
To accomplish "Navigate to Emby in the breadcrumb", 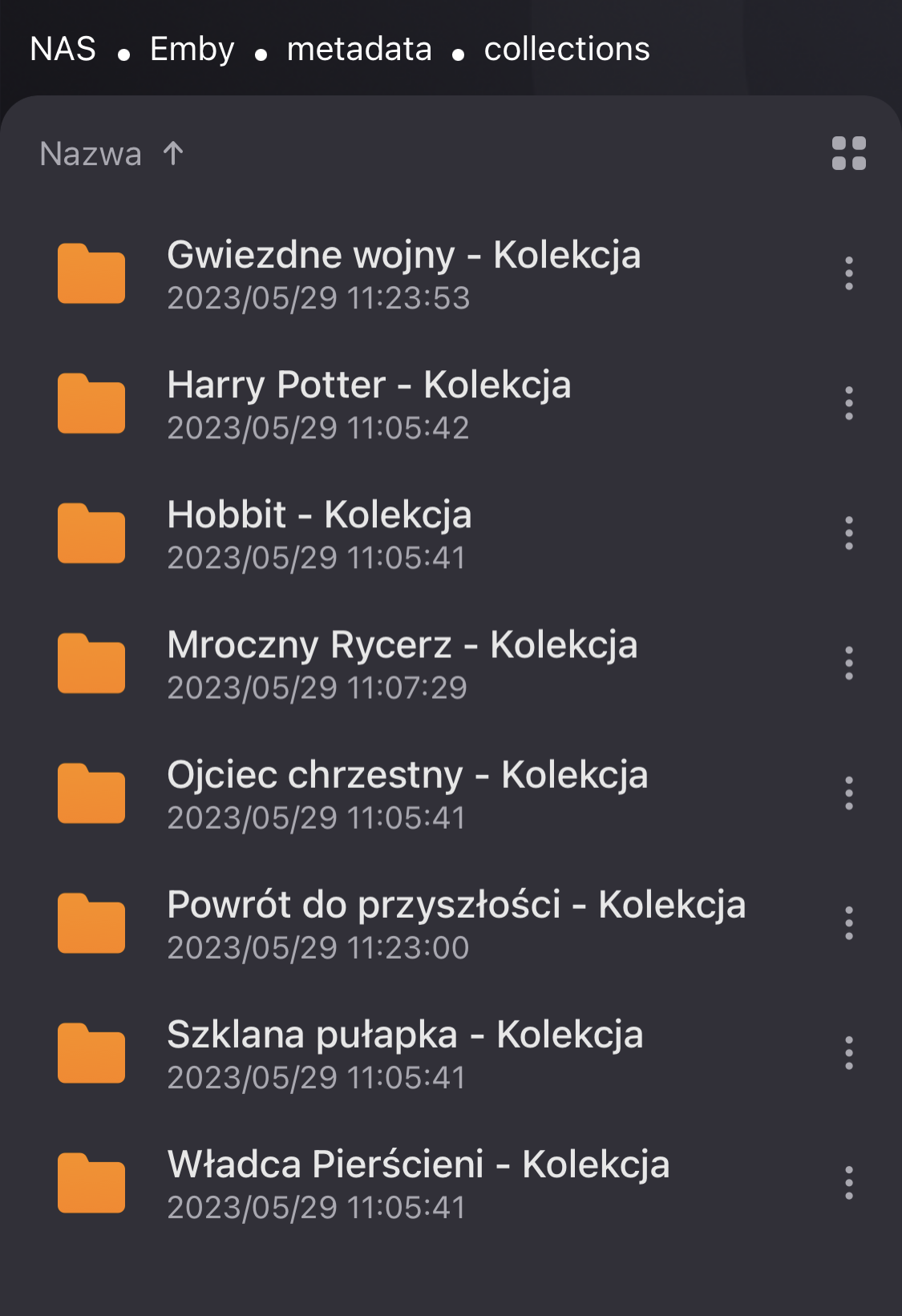I will click(192, 49).
